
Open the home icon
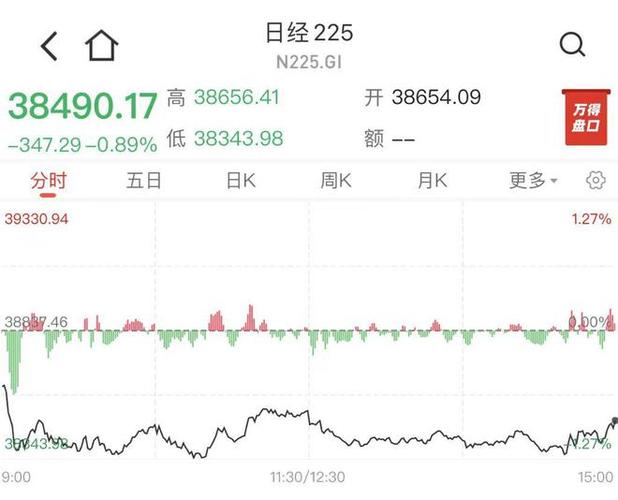(101, 45)
